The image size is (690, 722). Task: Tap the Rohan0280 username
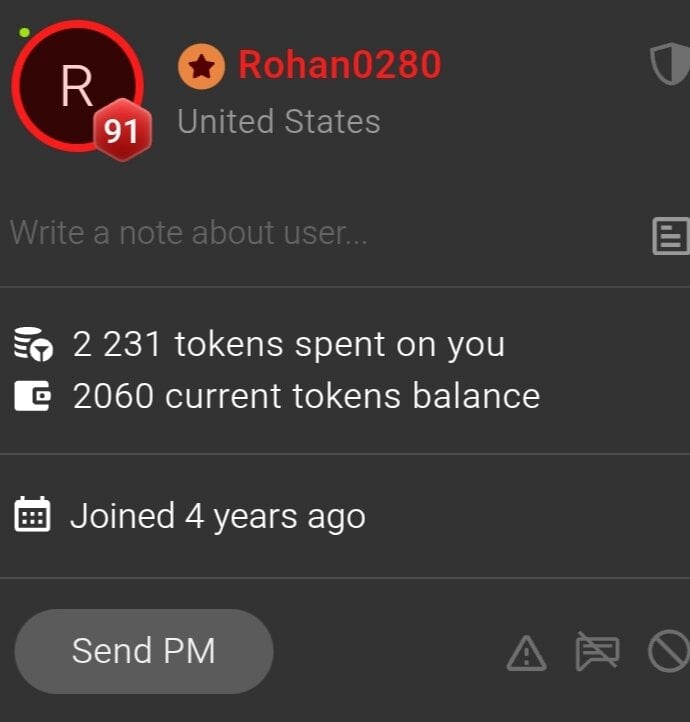click(339, 65)
